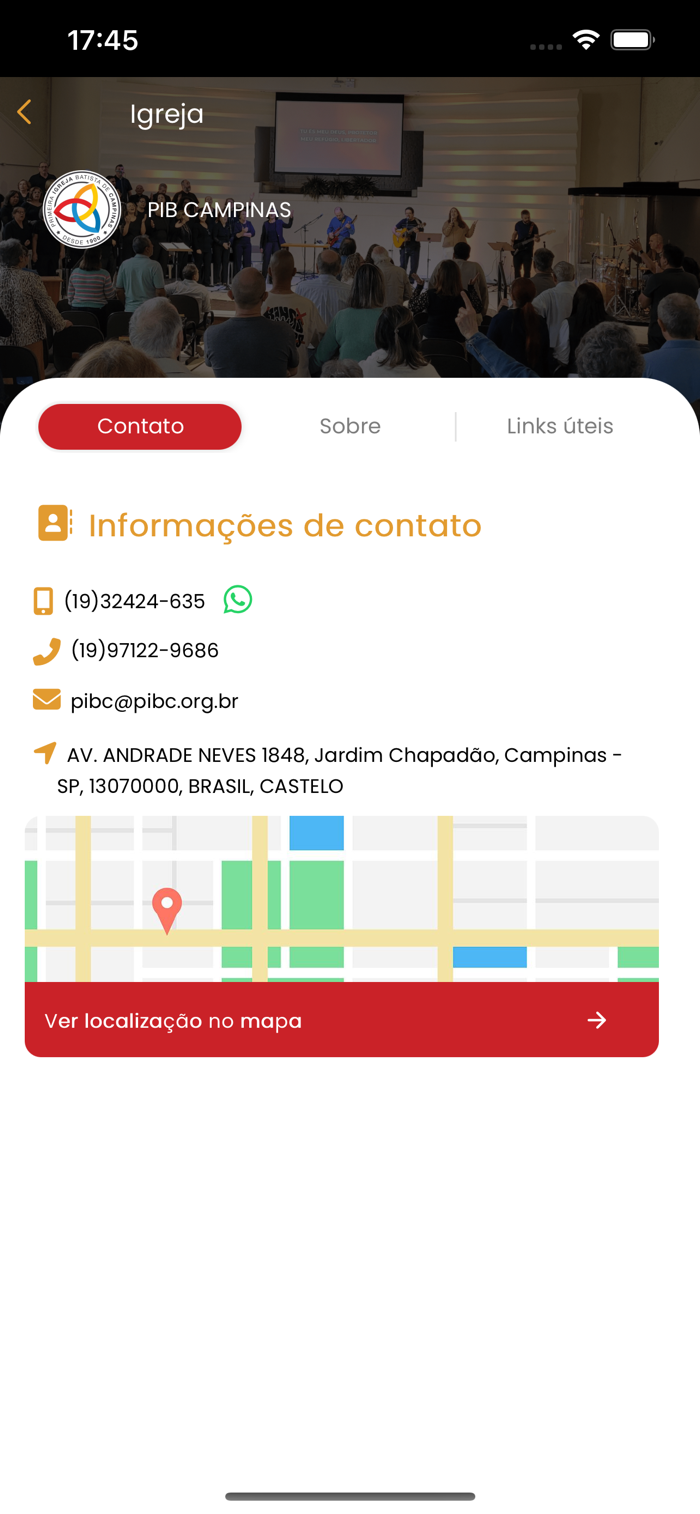
Task: Switch to the Sobre tab
Action: (350, 427)
